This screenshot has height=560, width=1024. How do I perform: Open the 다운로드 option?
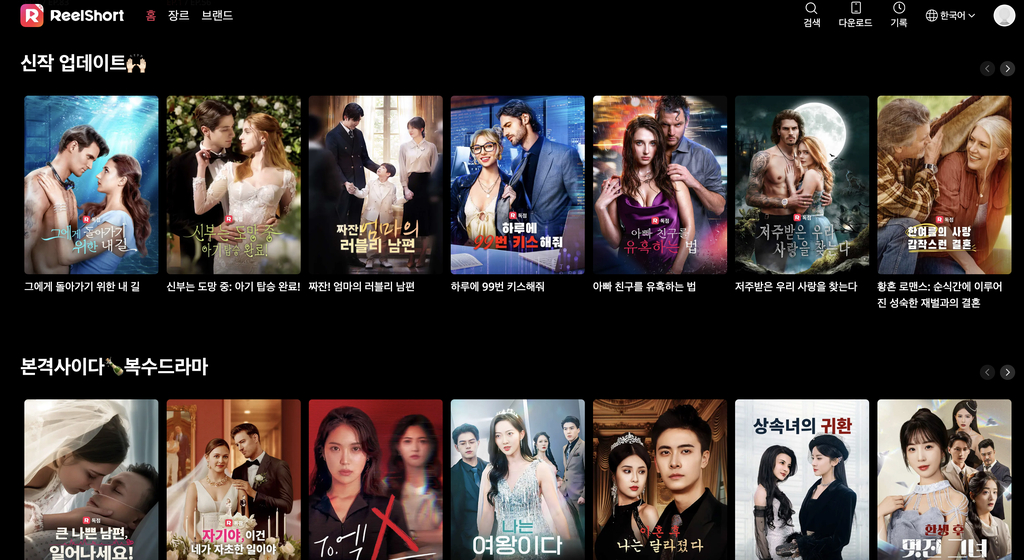tap(855, 14)
